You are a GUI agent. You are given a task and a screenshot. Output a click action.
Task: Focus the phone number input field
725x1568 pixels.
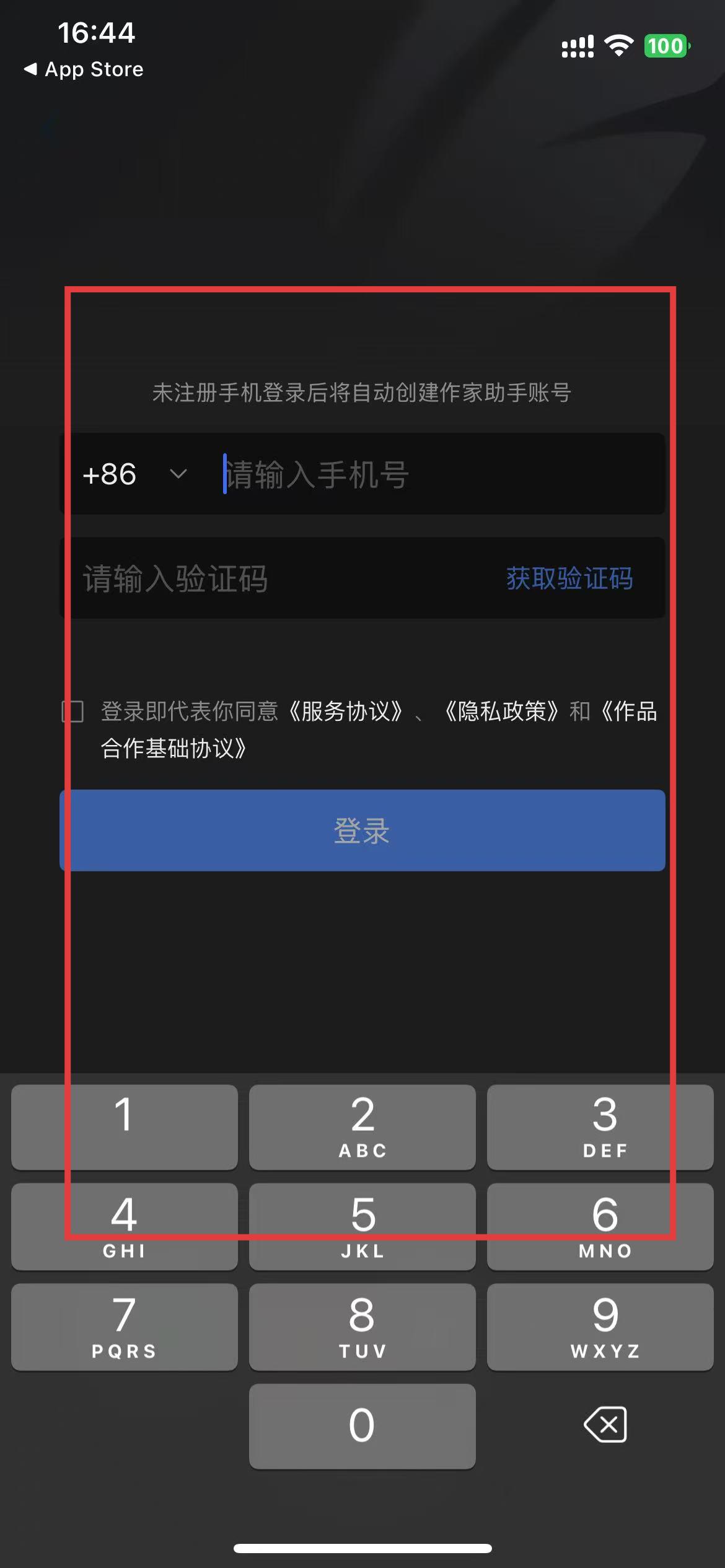pos(434,474)
